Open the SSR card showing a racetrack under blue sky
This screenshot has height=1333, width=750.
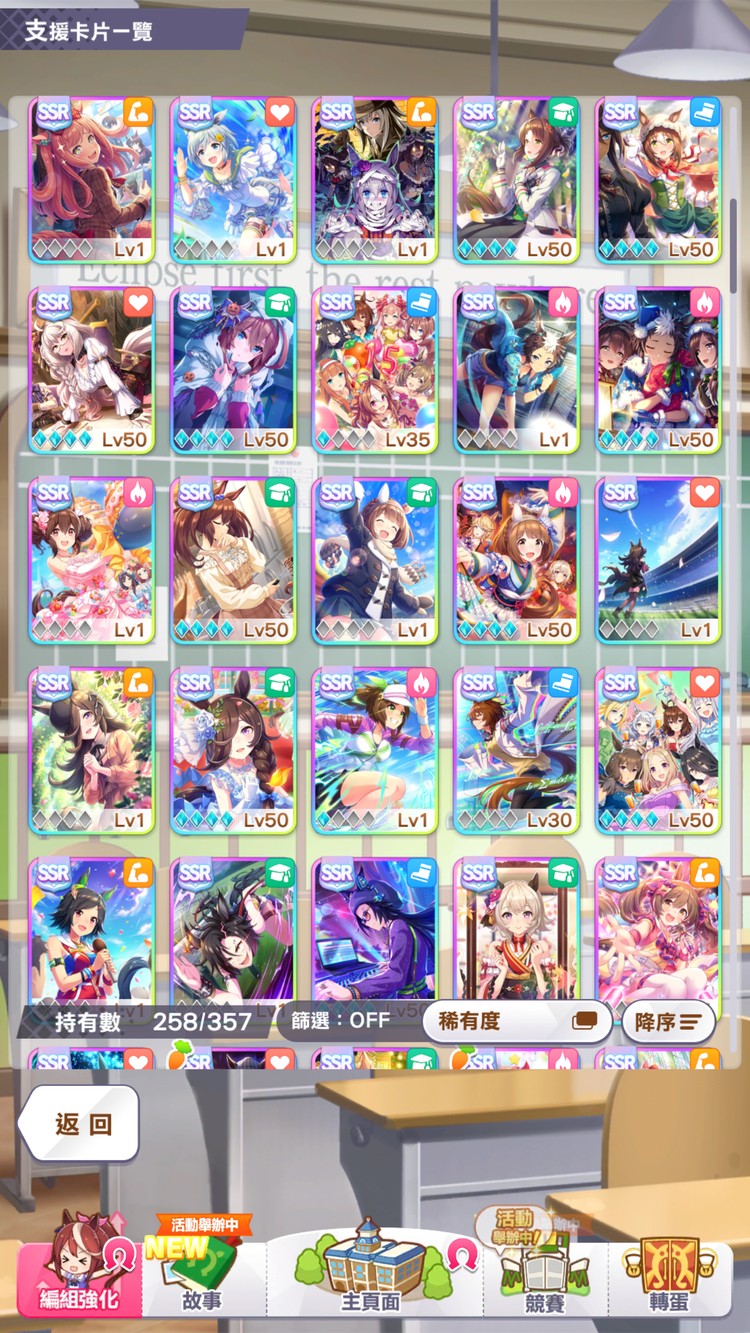(658, 560)
